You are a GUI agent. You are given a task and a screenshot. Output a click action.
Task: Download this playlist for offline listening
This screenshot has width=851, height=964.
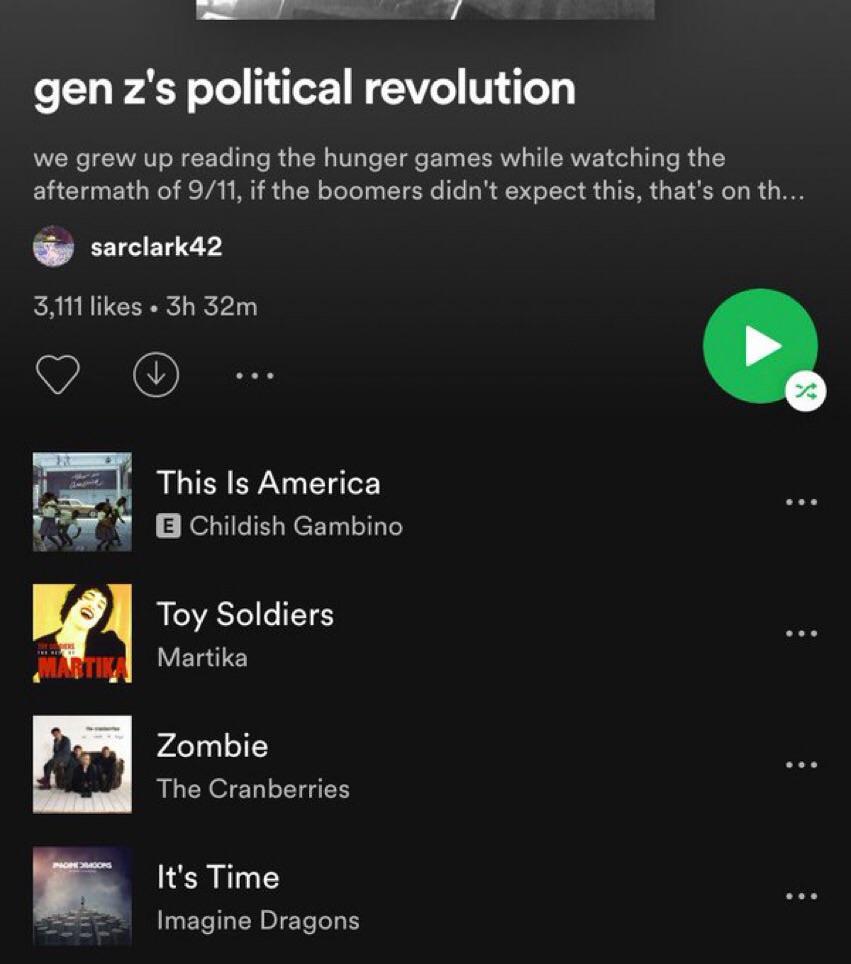click(156, 376)
